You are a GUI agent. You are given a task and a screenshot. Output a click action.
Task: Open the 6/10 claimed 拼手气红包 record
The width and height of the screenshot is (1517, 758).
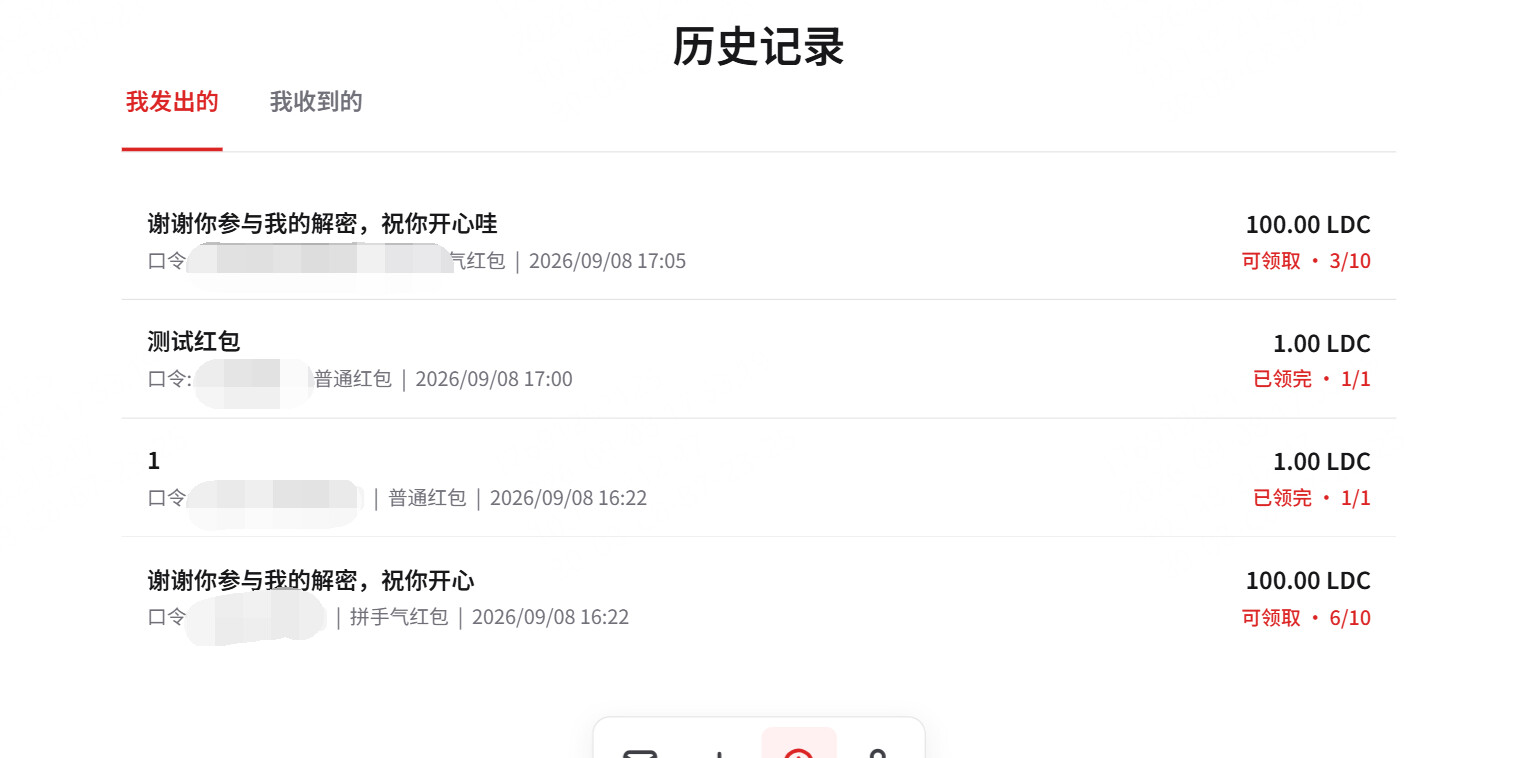pyautogui.click(x=758, y=597)
